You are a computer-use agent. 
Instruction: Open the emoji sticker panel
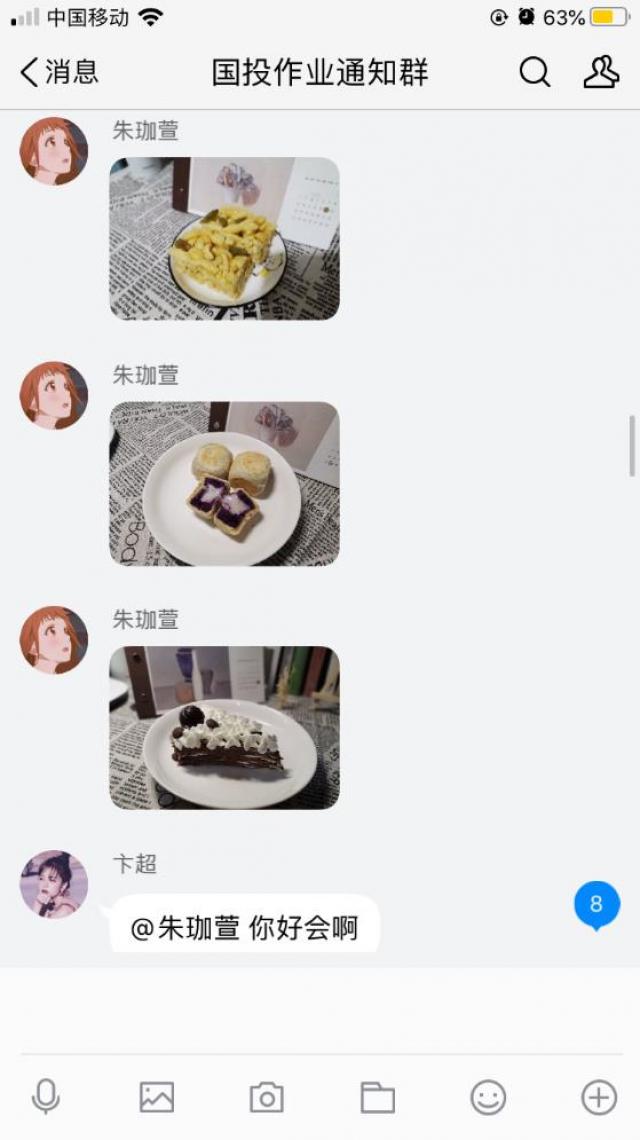[488, 1097]
